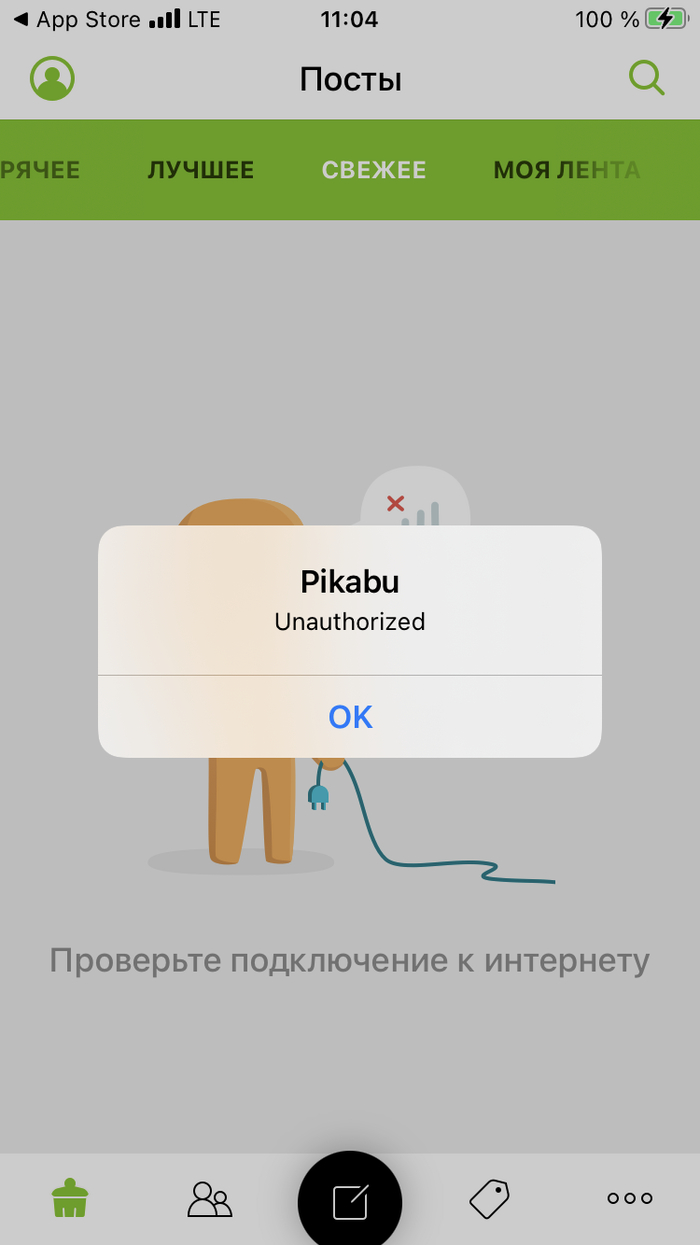This screenshot has height=1245, width=700.
Task: Switch to the Свежее tab
Action: tap(374, 170)
